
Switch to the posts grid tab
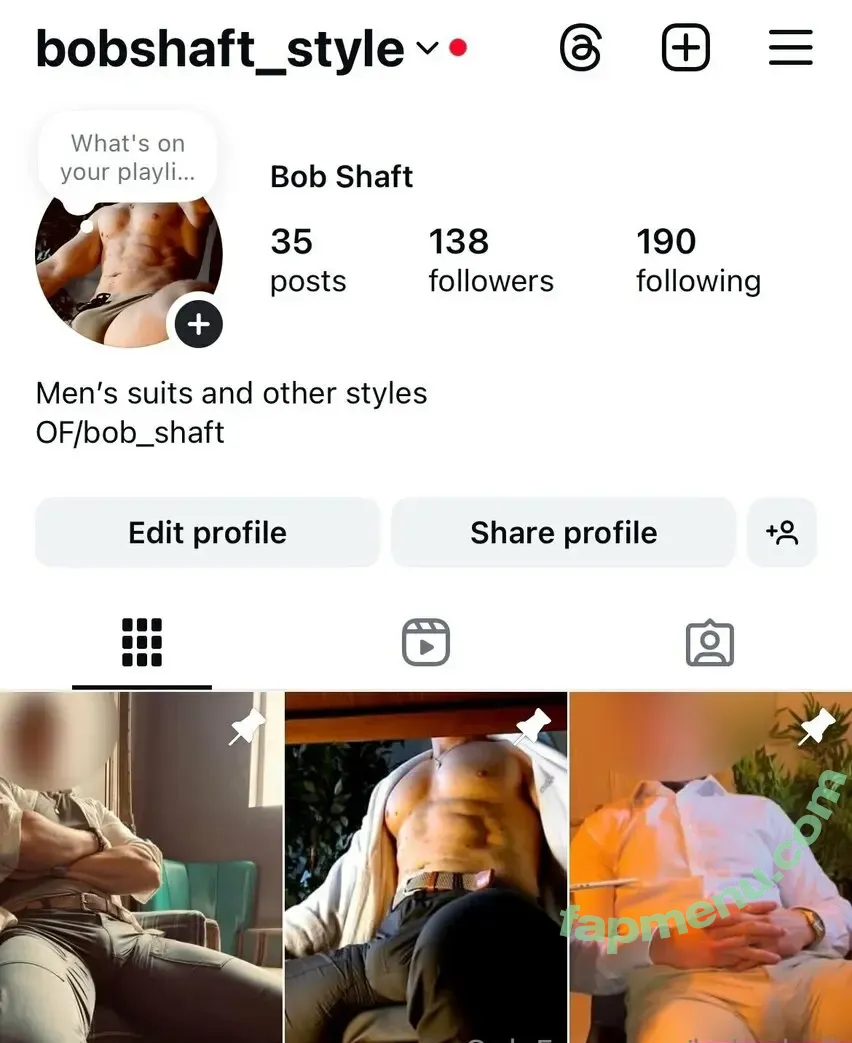pyautogui.click(x=142, y=643)
